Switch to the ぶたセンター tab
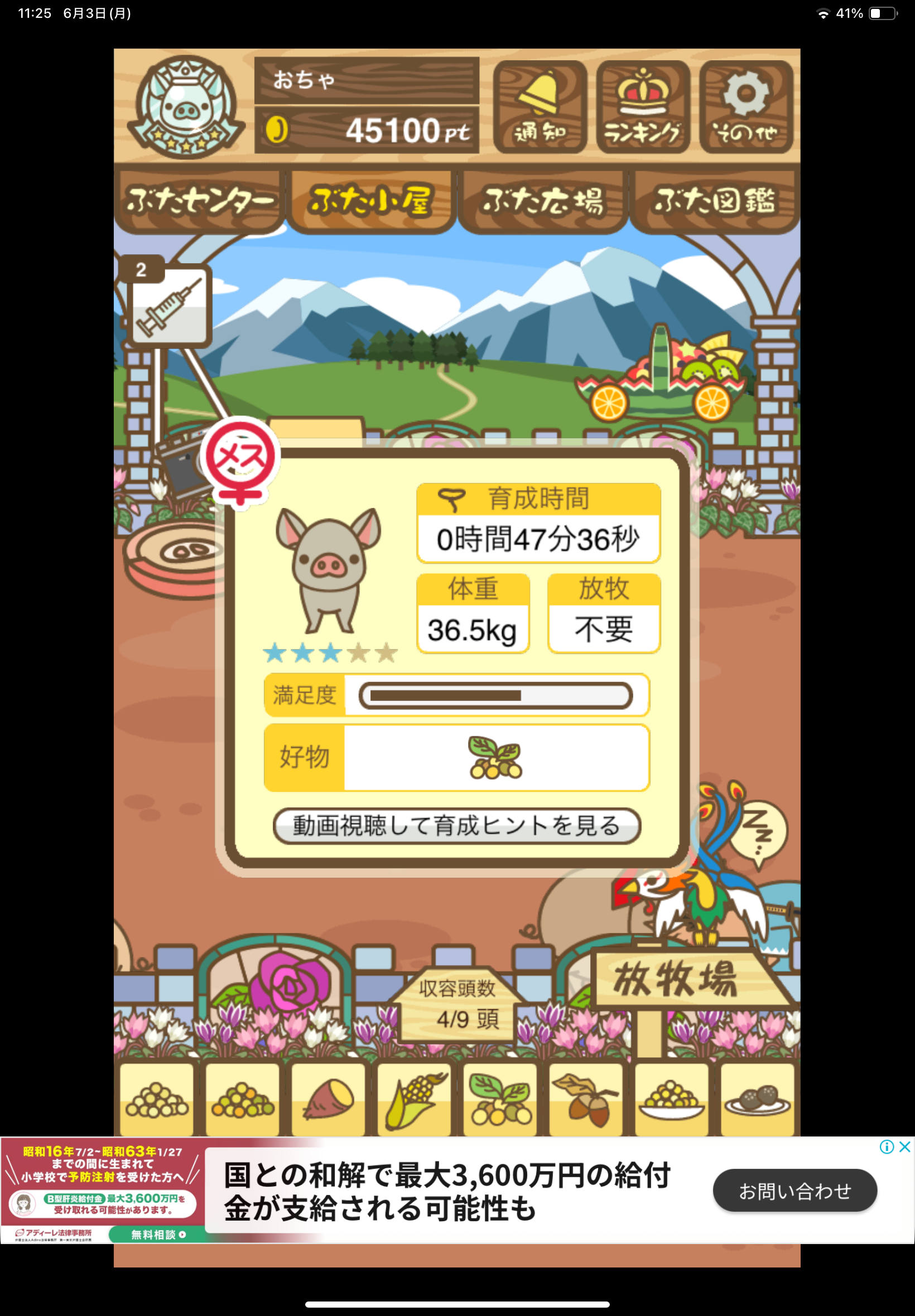The width and height of the screenshot is (915, 1316). (x=199, y=201)
